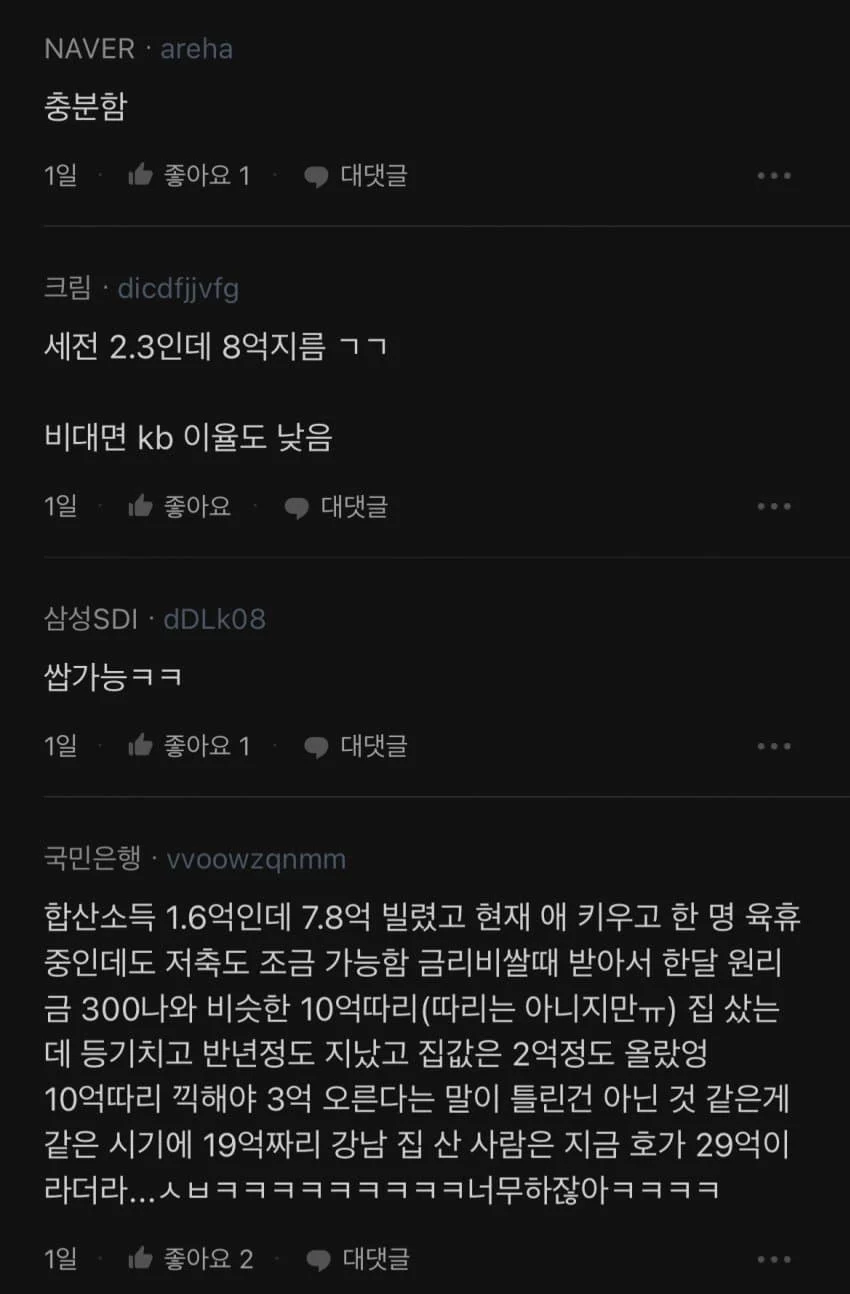This screenshot has width=850, height=1294.
Task: Like the comment by dDLk08
Action: coord(187,746)
